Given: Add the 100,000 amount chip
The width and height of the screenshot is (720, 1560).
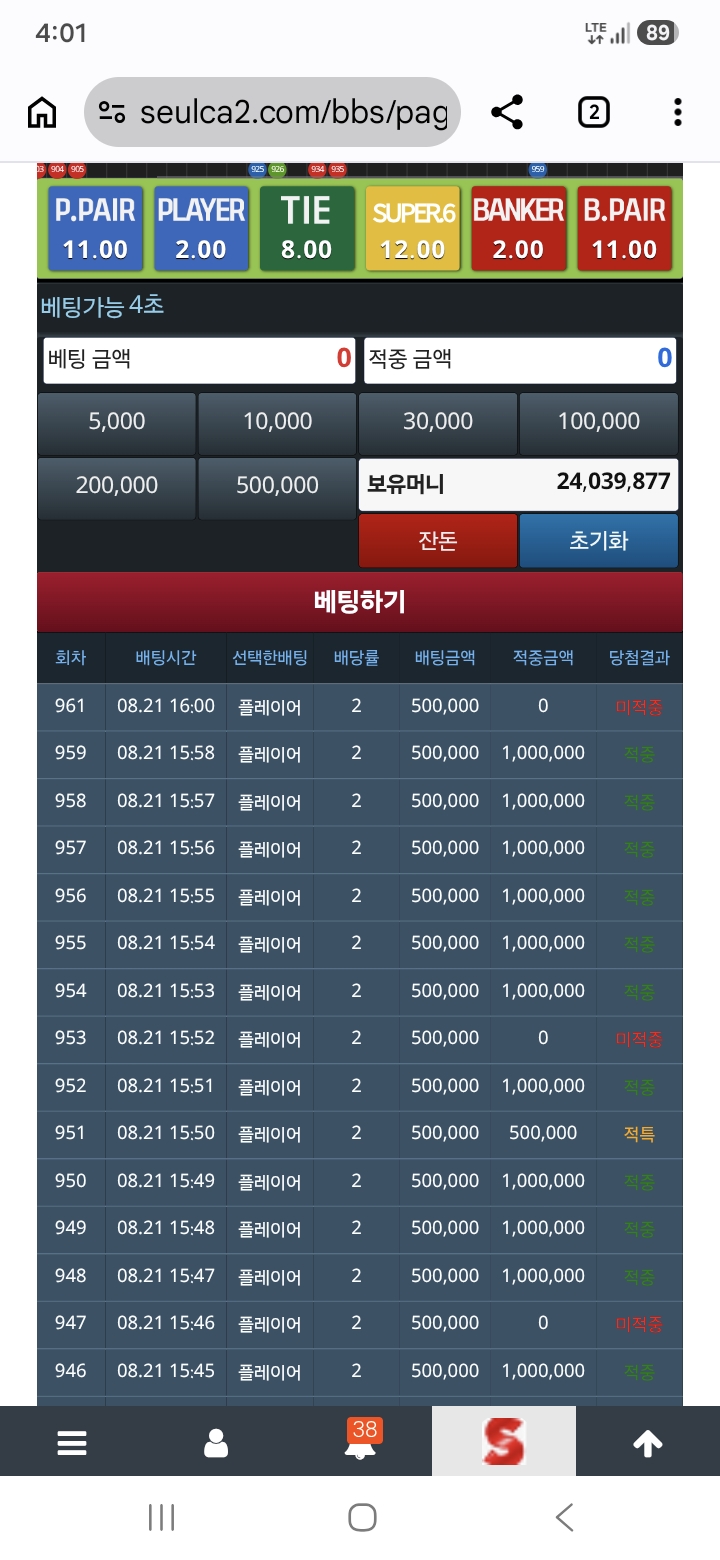Looking at the screenshot, I should click(599, 423).
